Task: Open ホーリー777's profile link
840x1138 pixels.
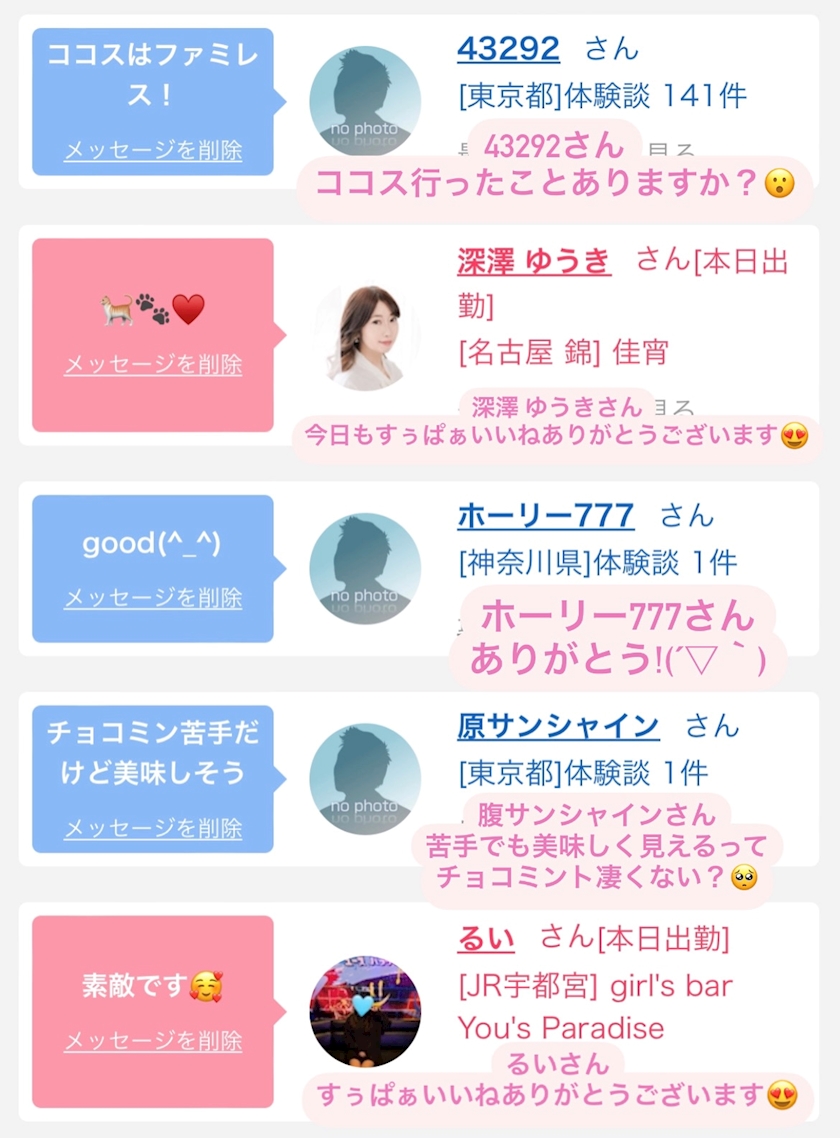Action: [x=545, y=516]
